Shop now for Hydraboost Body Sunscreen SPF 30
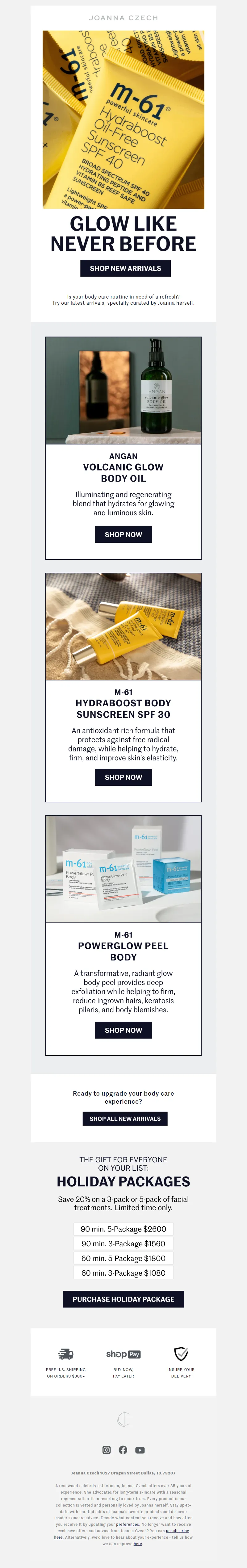The image size is (247, 1568). [124, 777]
